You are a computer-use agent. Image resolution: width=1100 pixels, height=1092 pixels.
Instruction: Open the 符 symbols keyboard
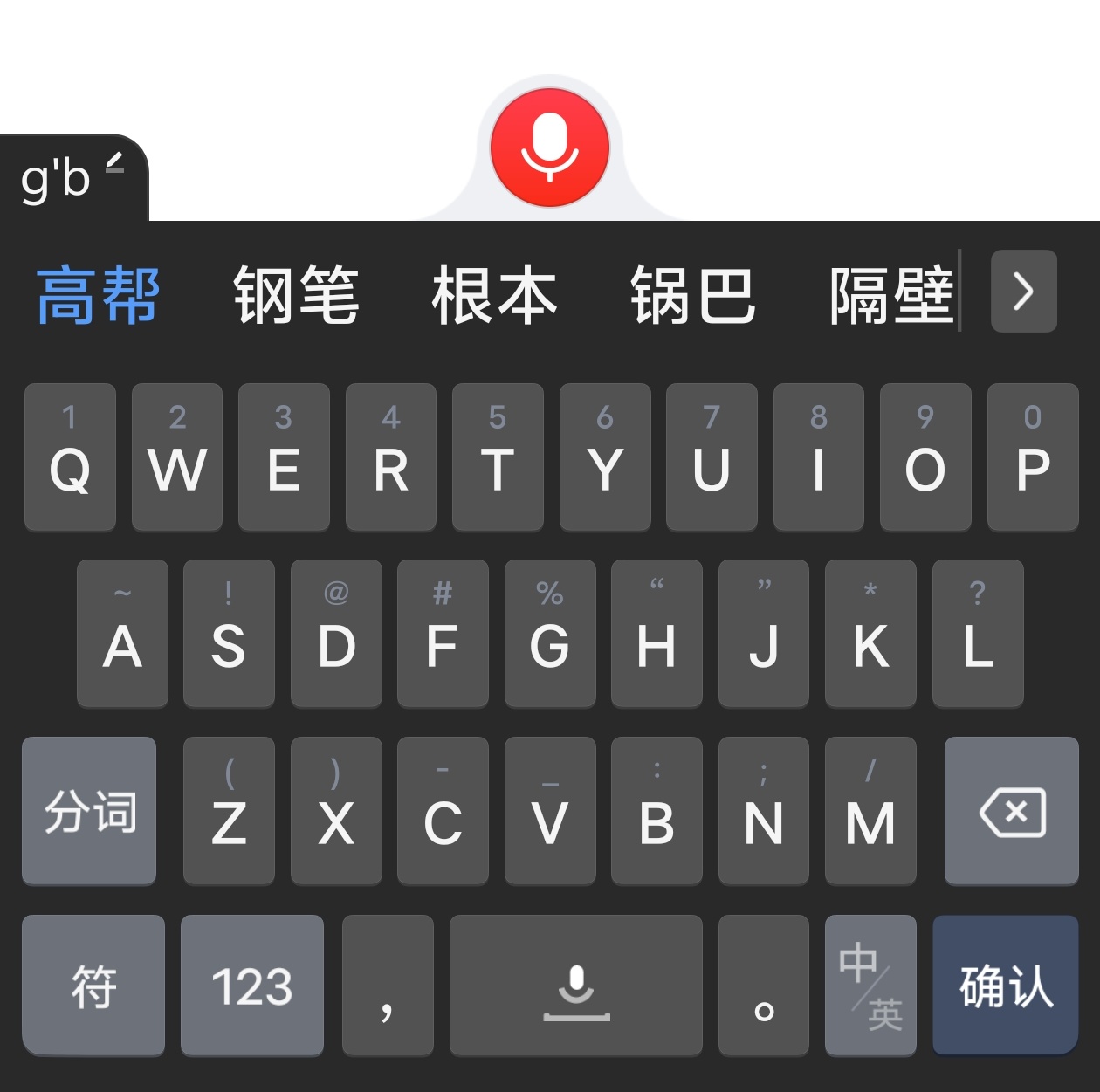pos(93,986)
